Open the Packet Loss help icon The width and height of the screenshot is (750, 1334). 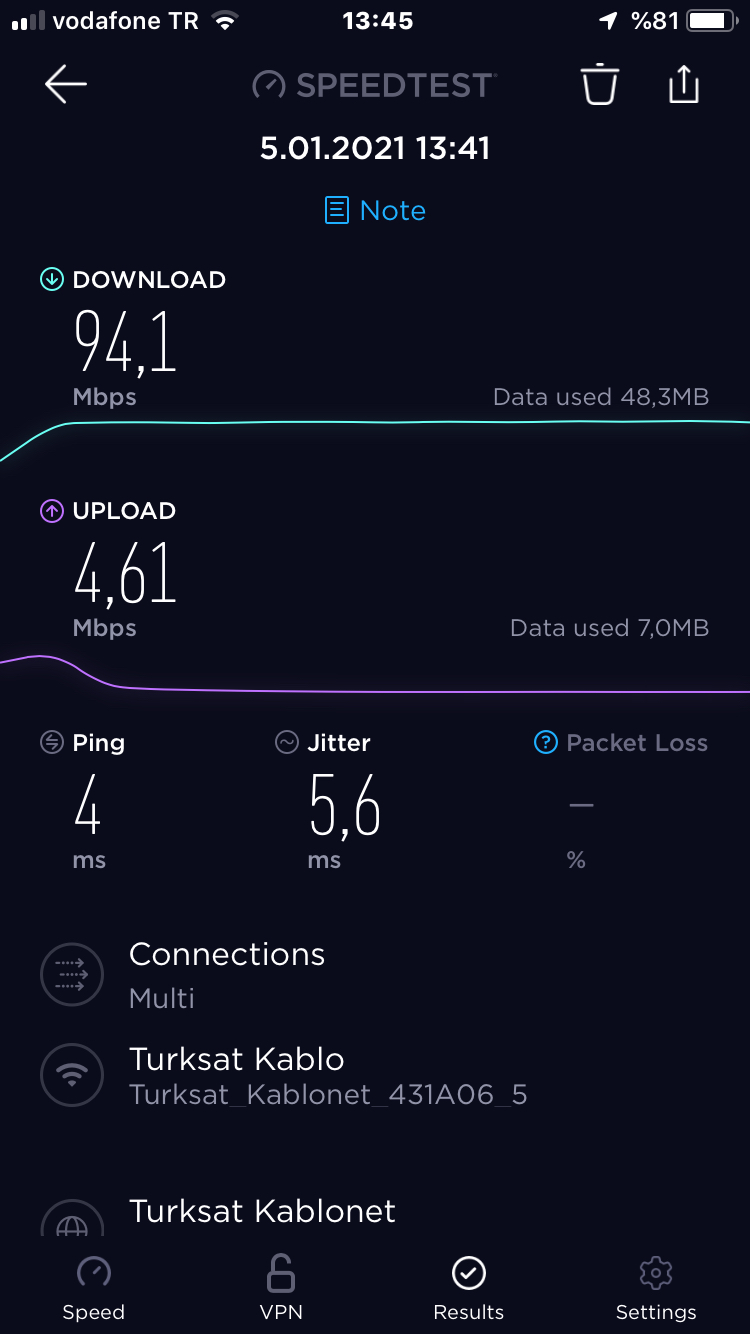tap(545, 742)
